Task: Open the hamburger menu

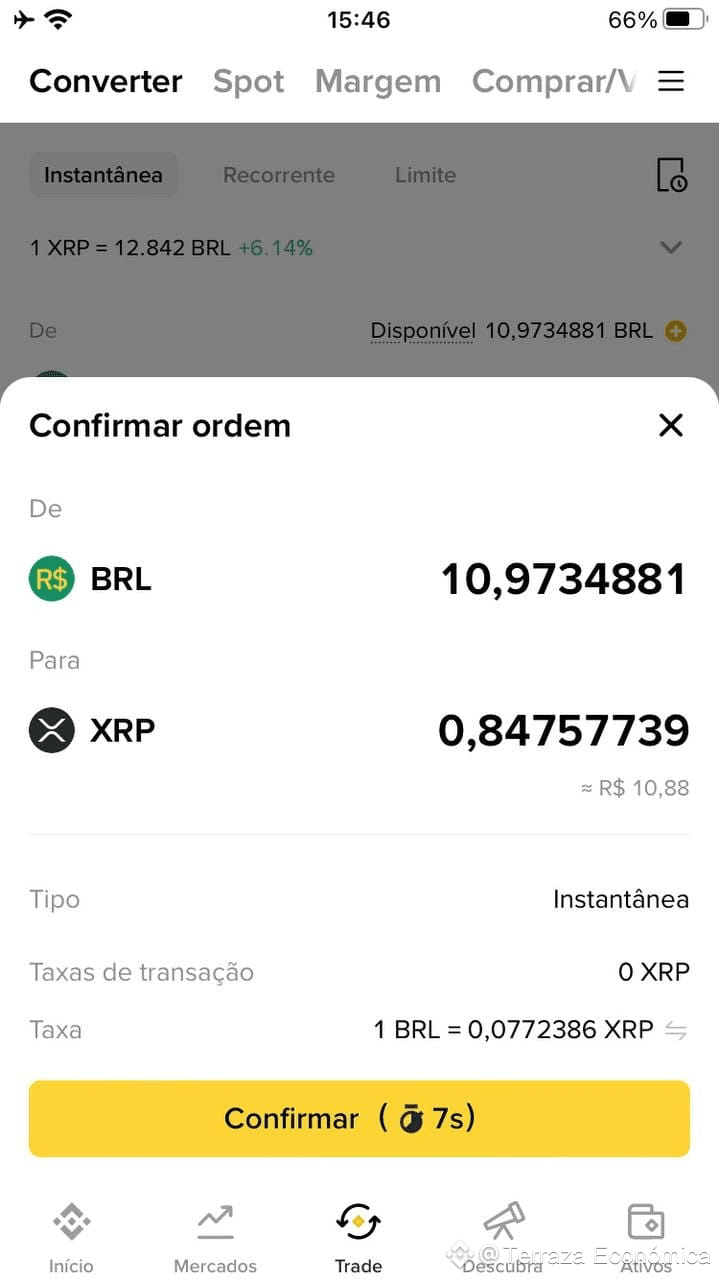Action: pyautogui.click(x=671, y=81)
